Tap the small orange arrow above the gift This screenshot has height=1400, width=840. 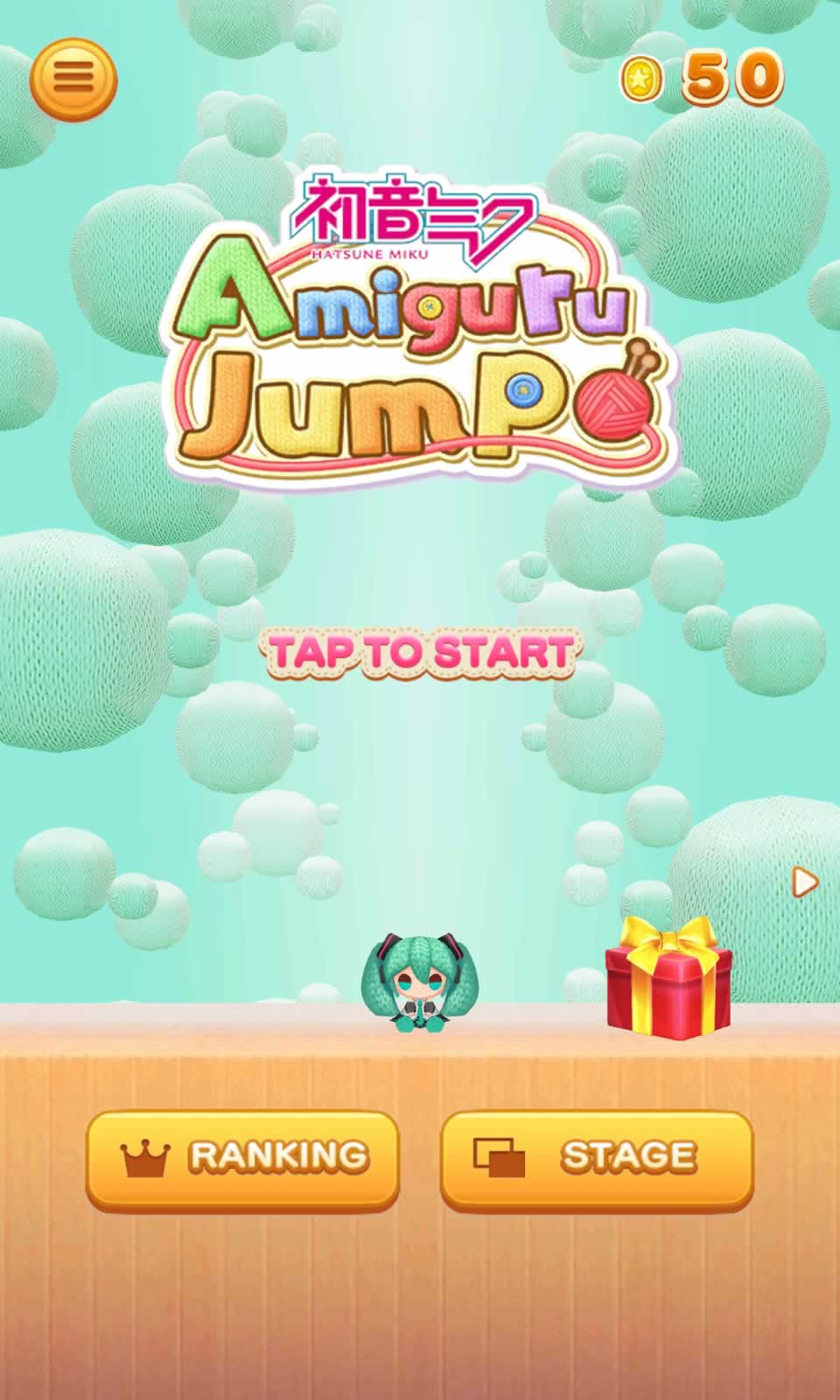click(804, 883)
